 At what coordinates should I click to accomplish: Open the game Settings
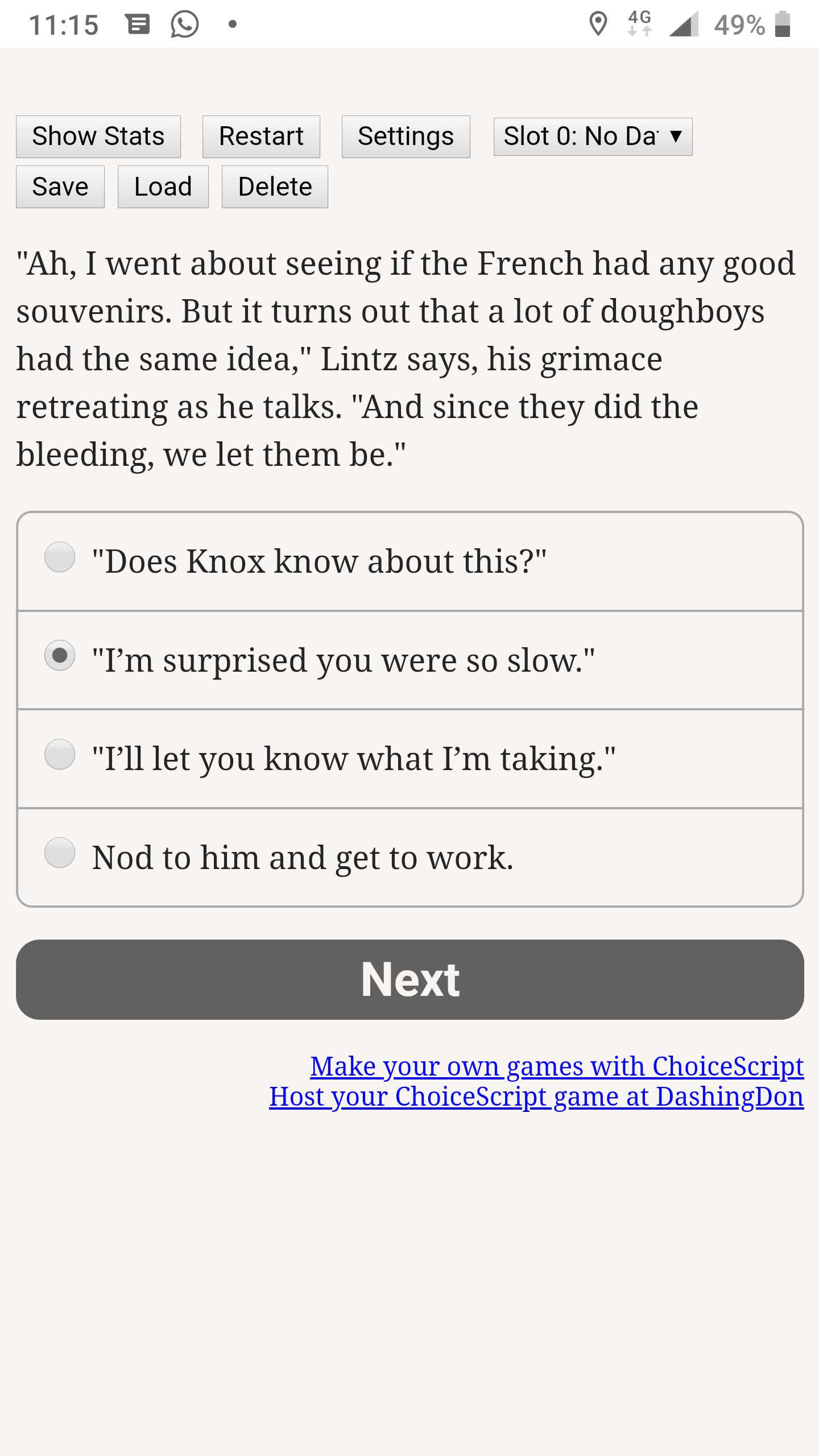tap(406, 136)
